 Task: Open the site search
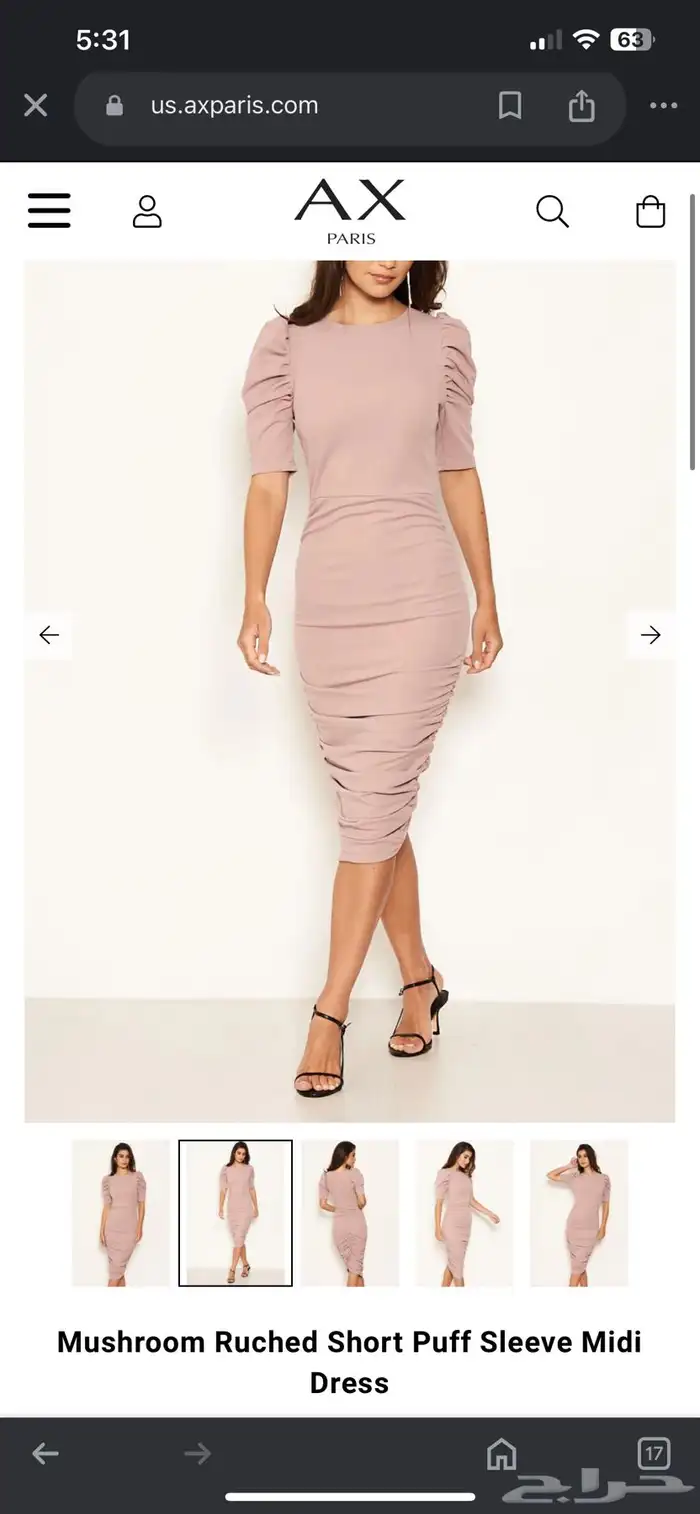[x=552, y=211]
